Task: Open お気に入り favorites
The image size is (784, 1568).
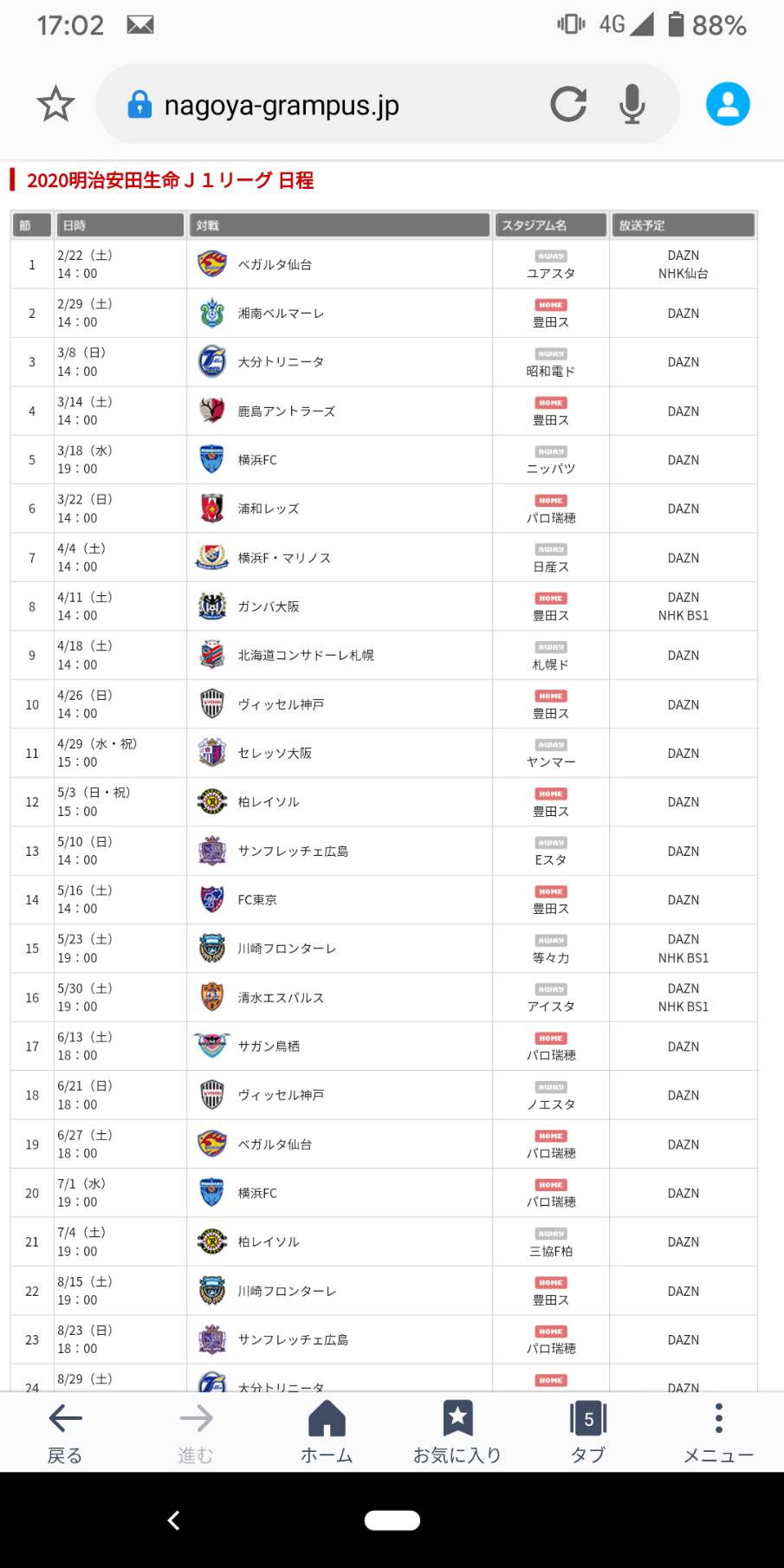Action: pos(457,1433)
